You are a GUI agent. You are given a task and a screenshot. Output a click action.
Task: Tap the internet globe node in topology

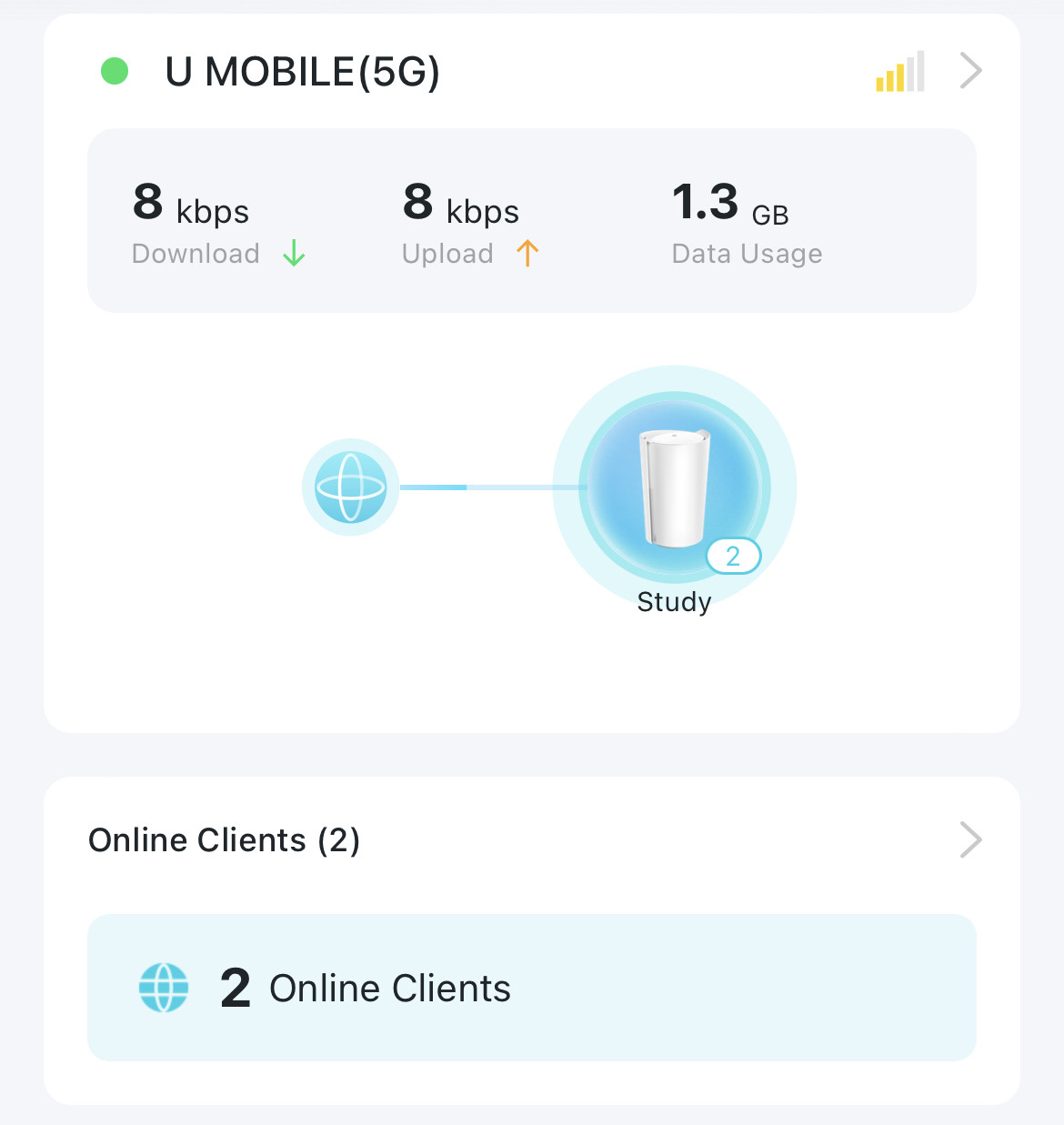[351, 487]
